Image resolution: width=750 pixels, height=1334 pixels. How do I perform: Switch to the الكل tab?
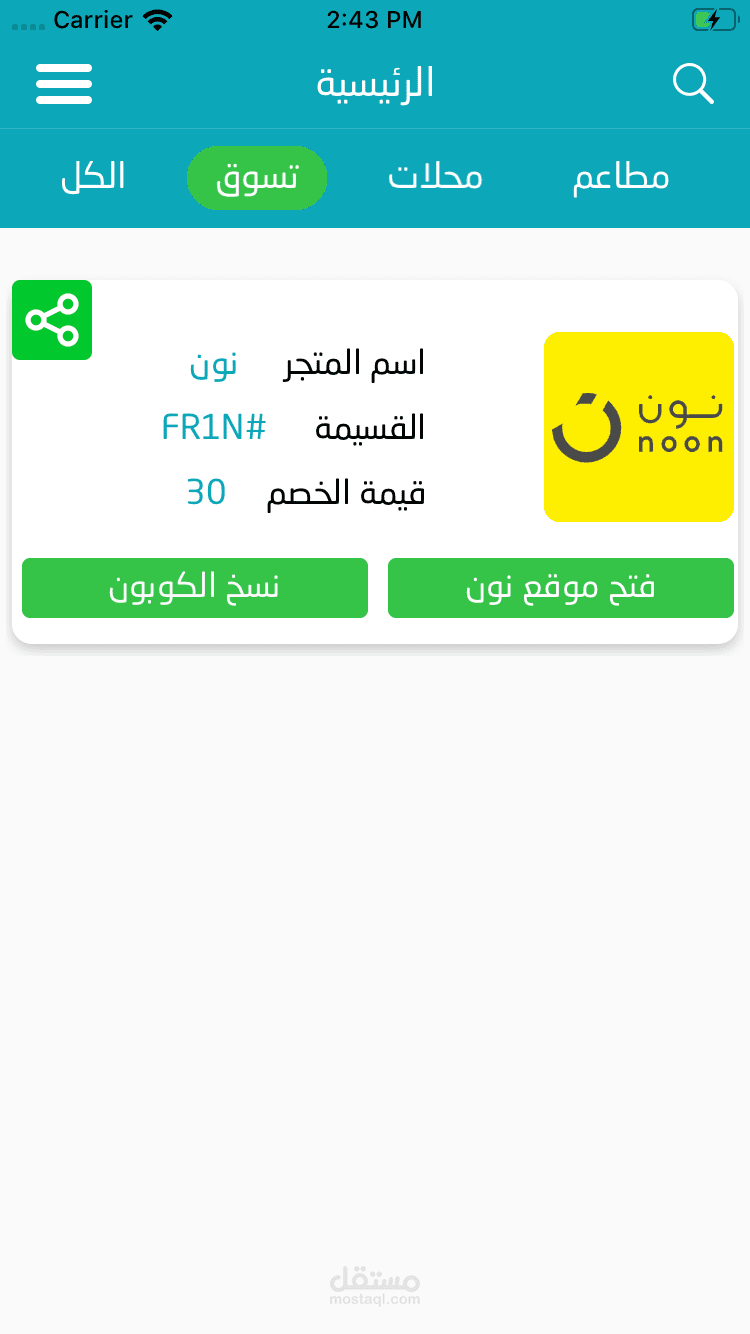tap(93, 177)
